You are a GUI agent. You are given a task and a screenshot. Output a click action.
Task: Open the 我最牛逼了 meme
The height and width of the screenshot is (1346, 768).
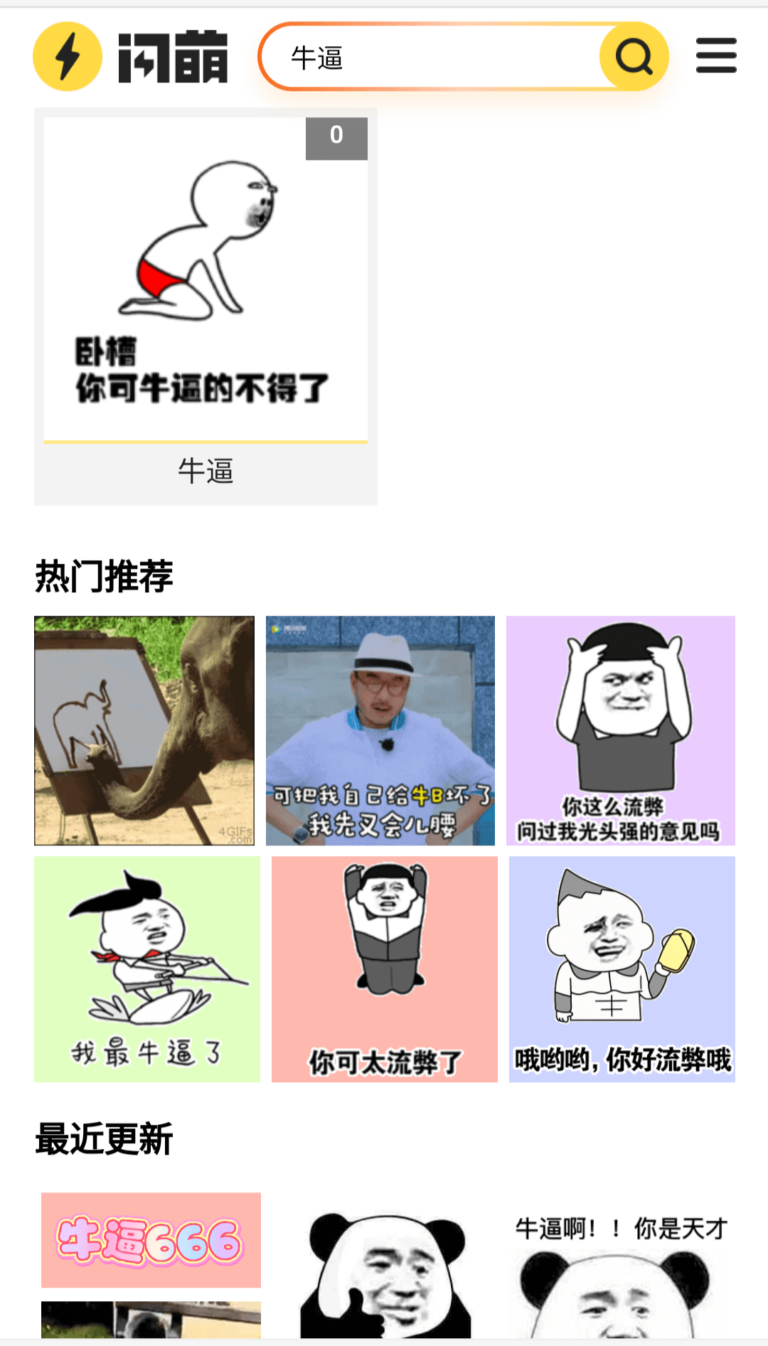pos(146,968)
